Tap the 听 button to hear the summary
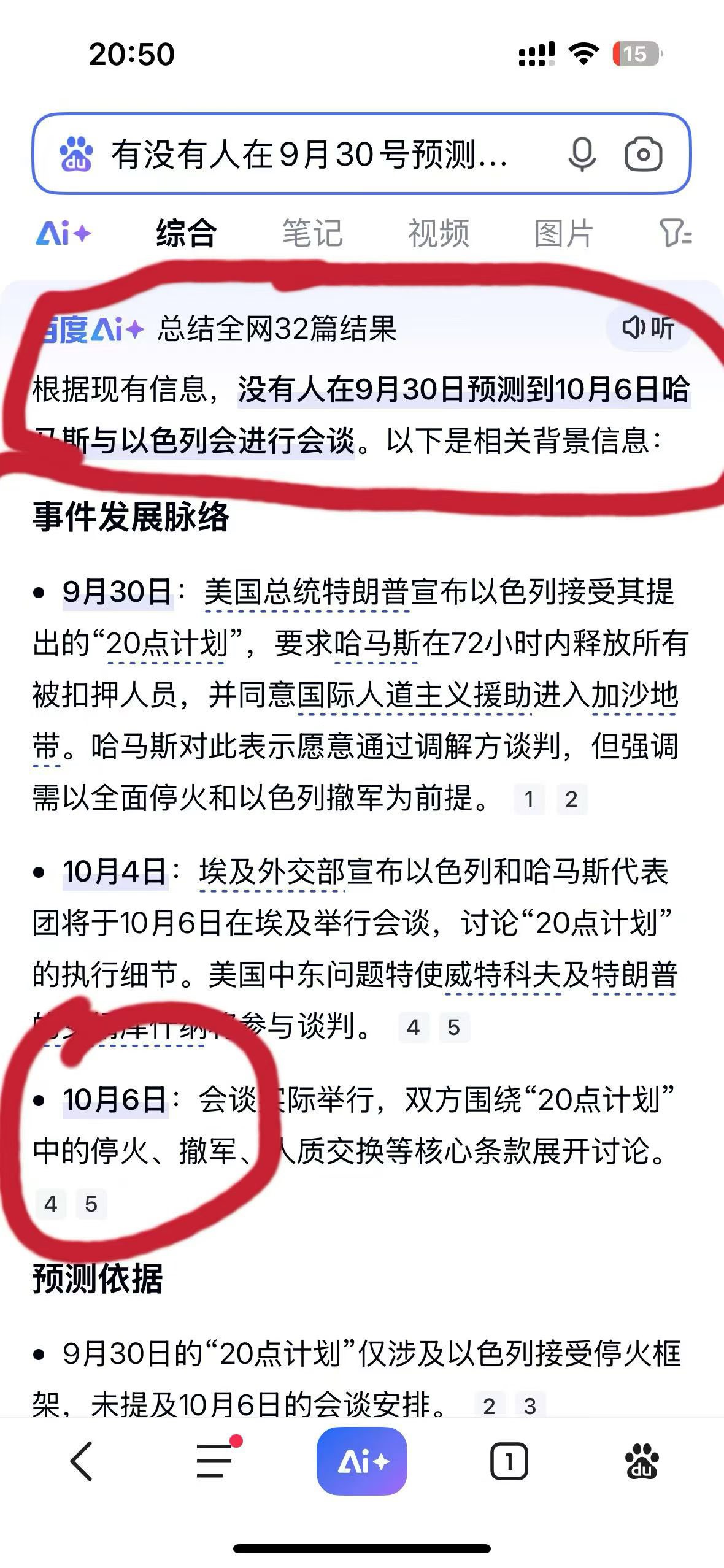The height and width of the screenshot is (1568, 724). [x=648, y=328]
